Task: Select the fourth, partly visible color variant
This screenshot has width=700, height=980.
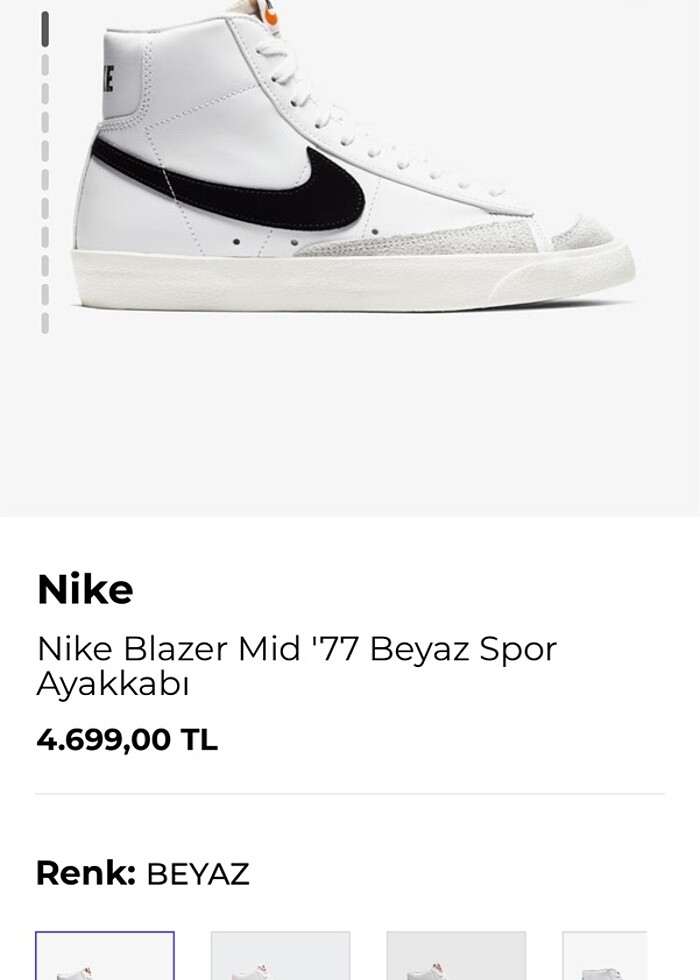Action: pyautogui.click(x=605, y=956)
